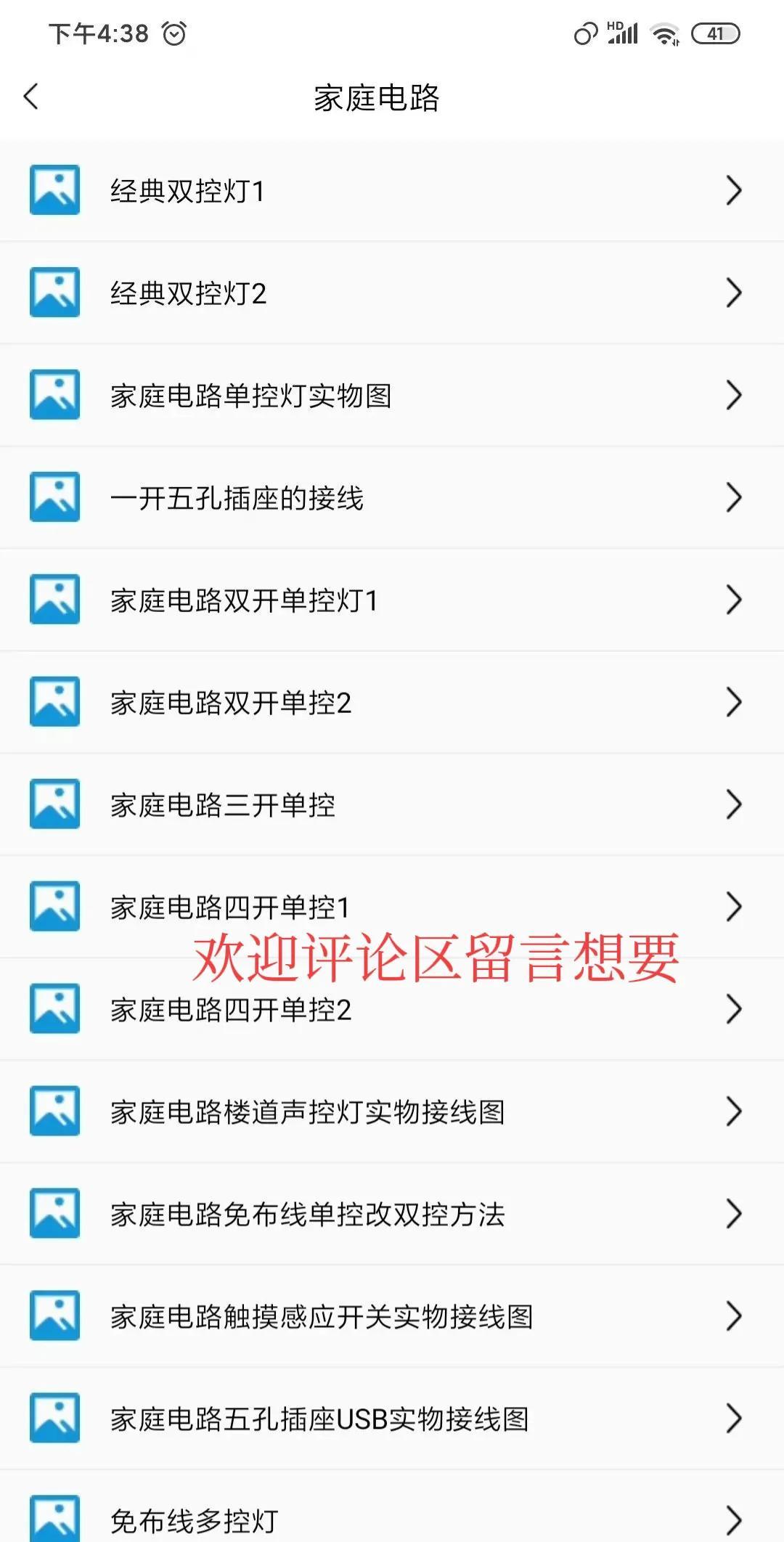Go back from 家庭电路 page
The width and height of the screenshot is (784, 1542).
pyautogui.click(x=30, y=97)
